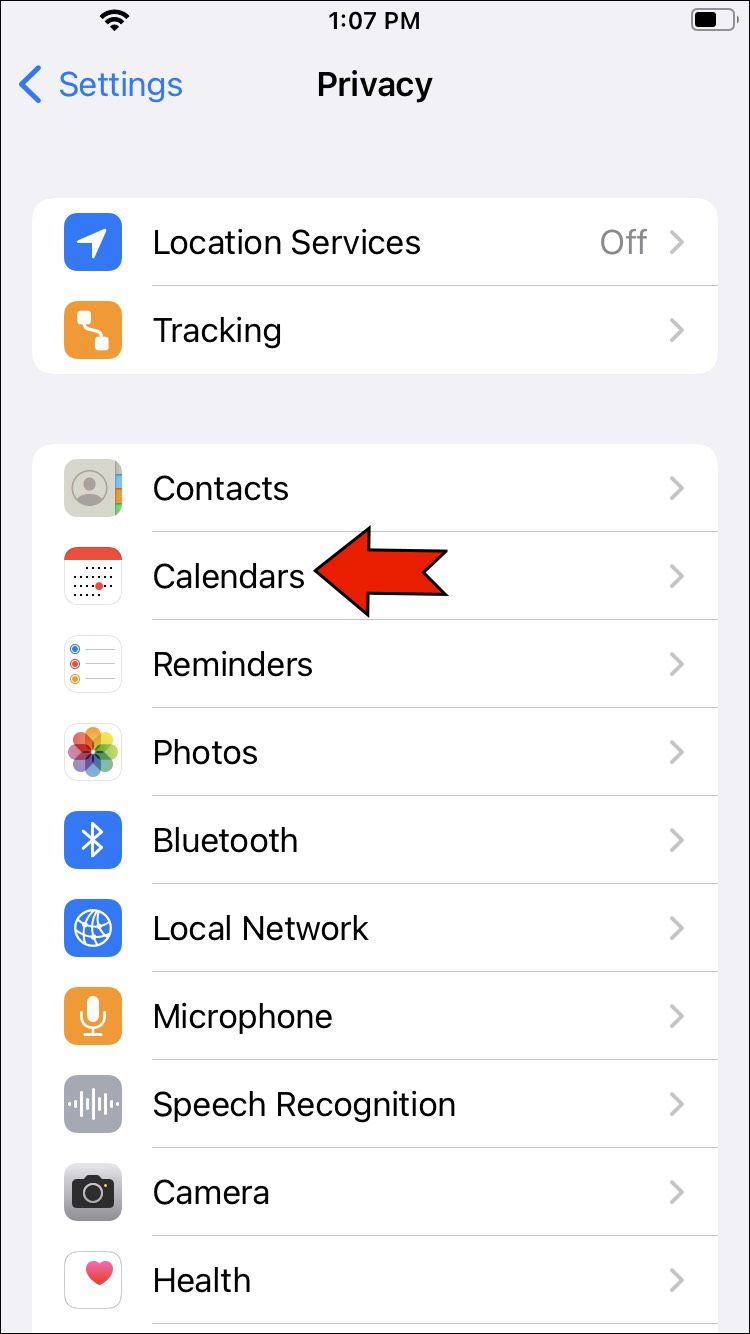The height and width of the screenshot is (1334, 750).
Task: View Microphone access settings
Action: [x=375, y=1017]
